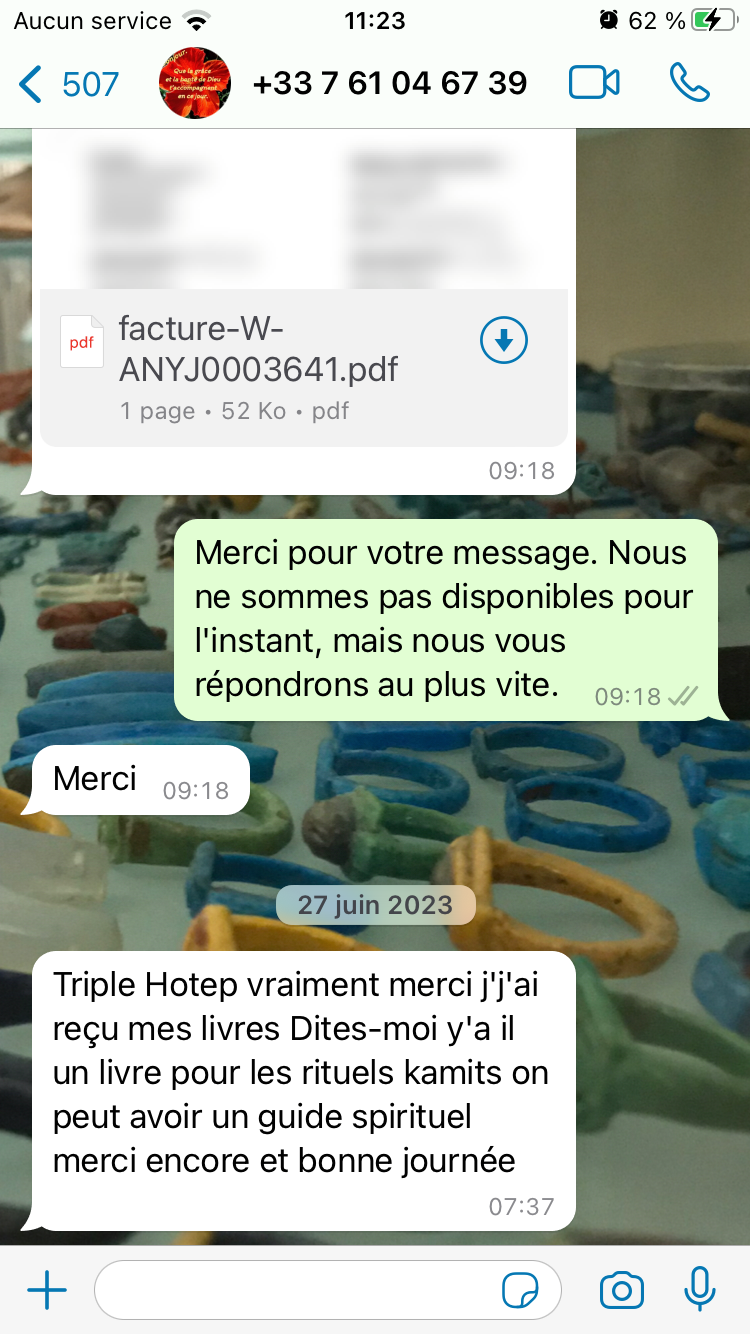
Task: Open the sticker picker
Action: pyautogui.click(x=520, y=1291)
